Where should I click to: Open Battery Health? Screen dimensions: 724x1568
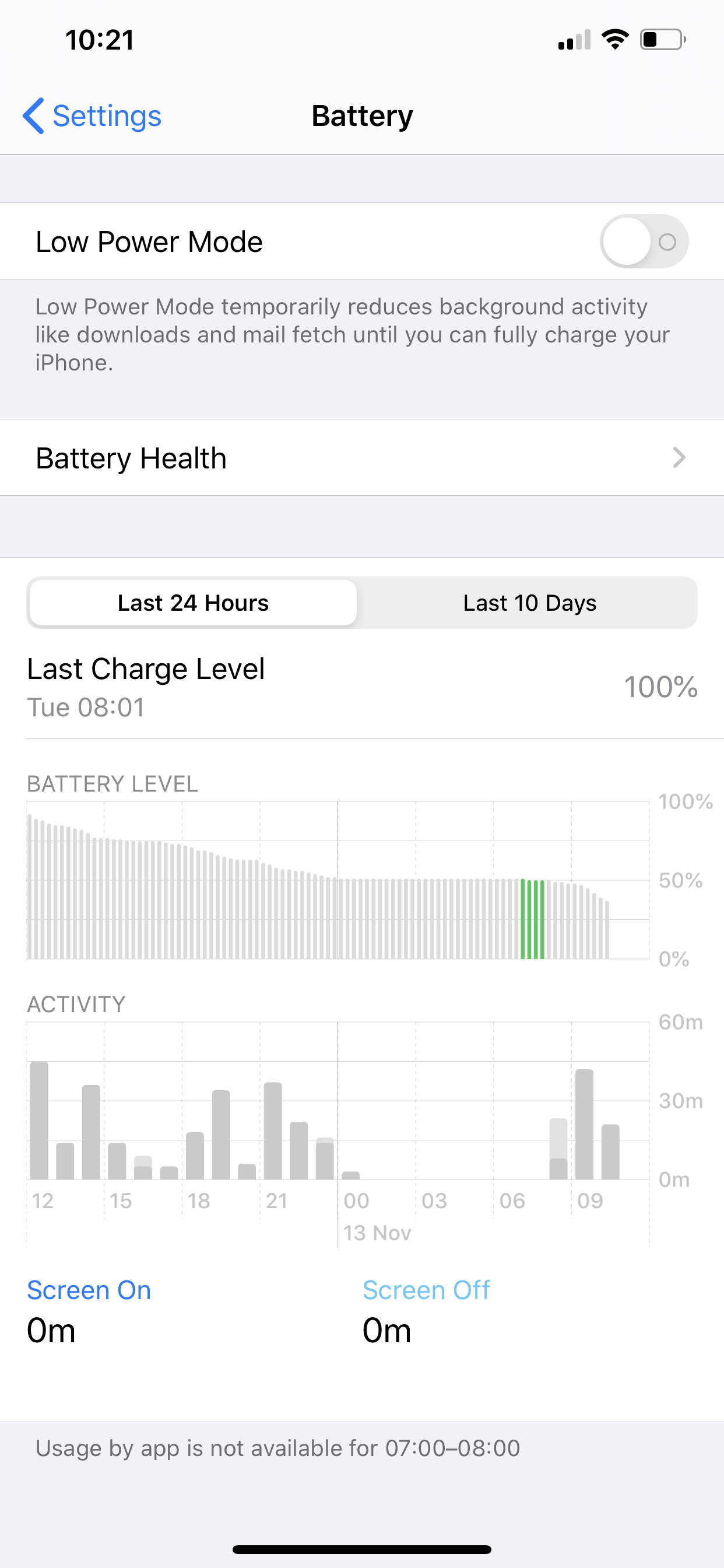click(361, 458)
